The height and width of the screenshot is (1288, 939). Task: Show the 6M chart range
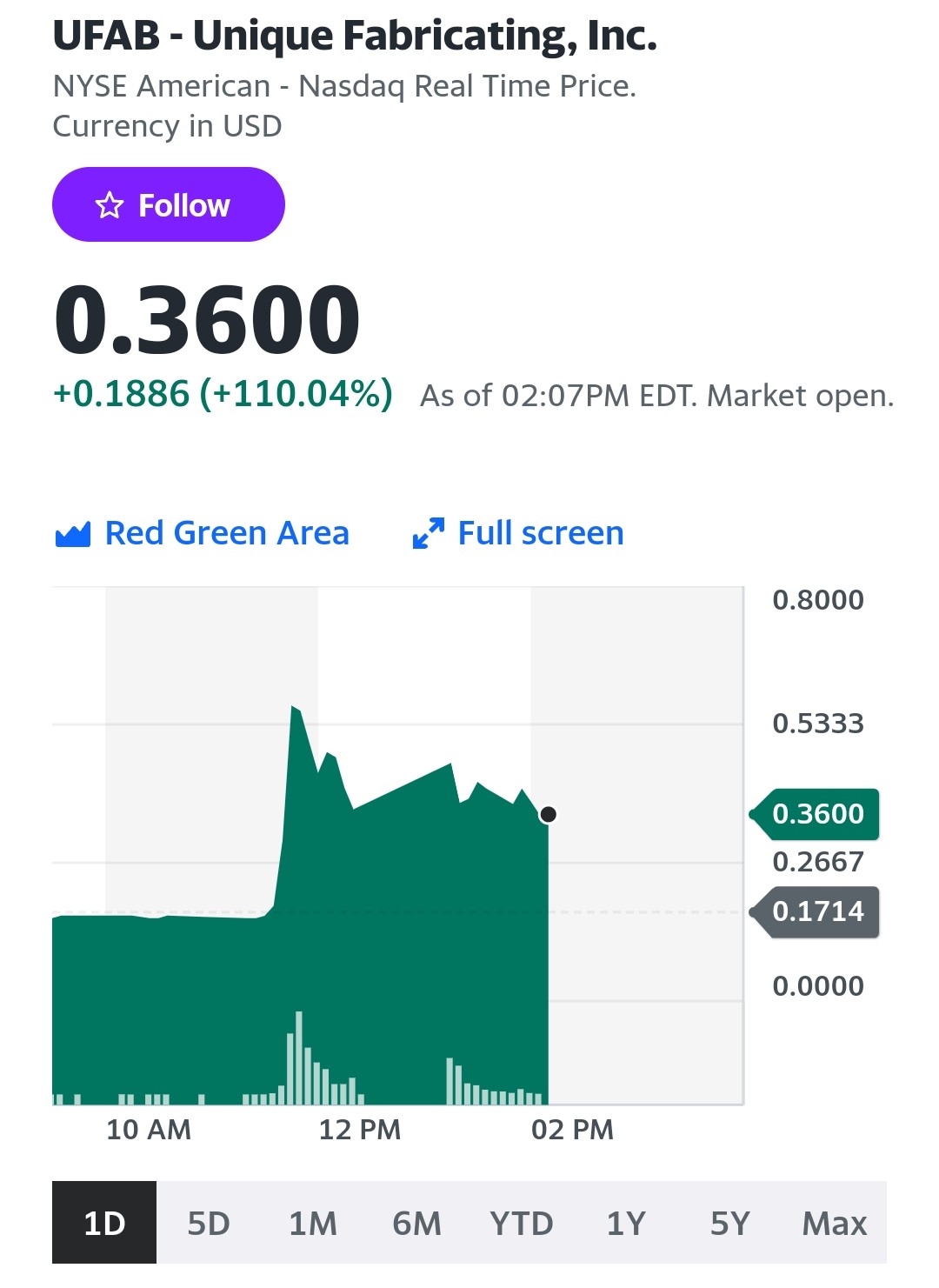(417, 1222)
